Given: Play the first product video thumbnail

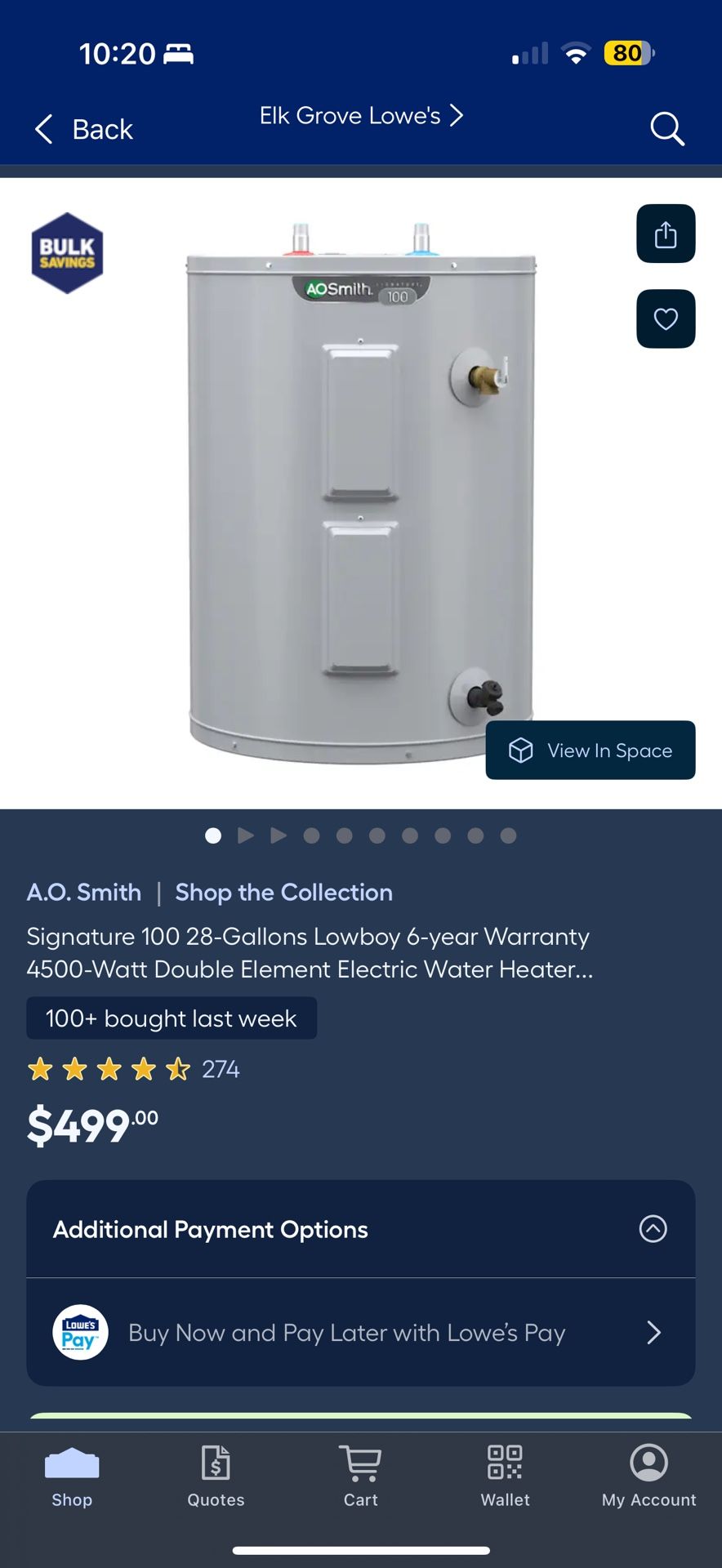Looking at the screenshot, I should pos(245,835).
